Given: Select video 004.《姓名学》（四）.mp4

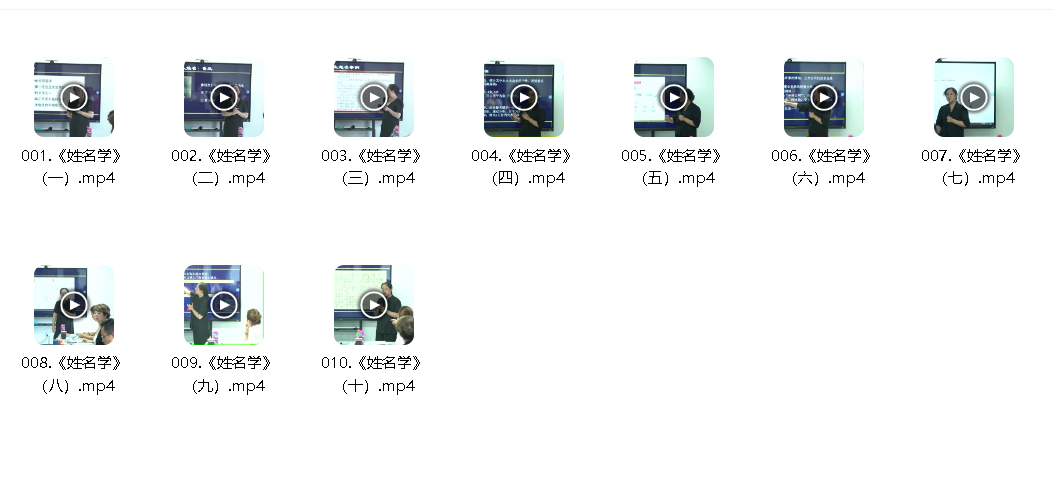Looking at the screenshot, I should (523, 97).
